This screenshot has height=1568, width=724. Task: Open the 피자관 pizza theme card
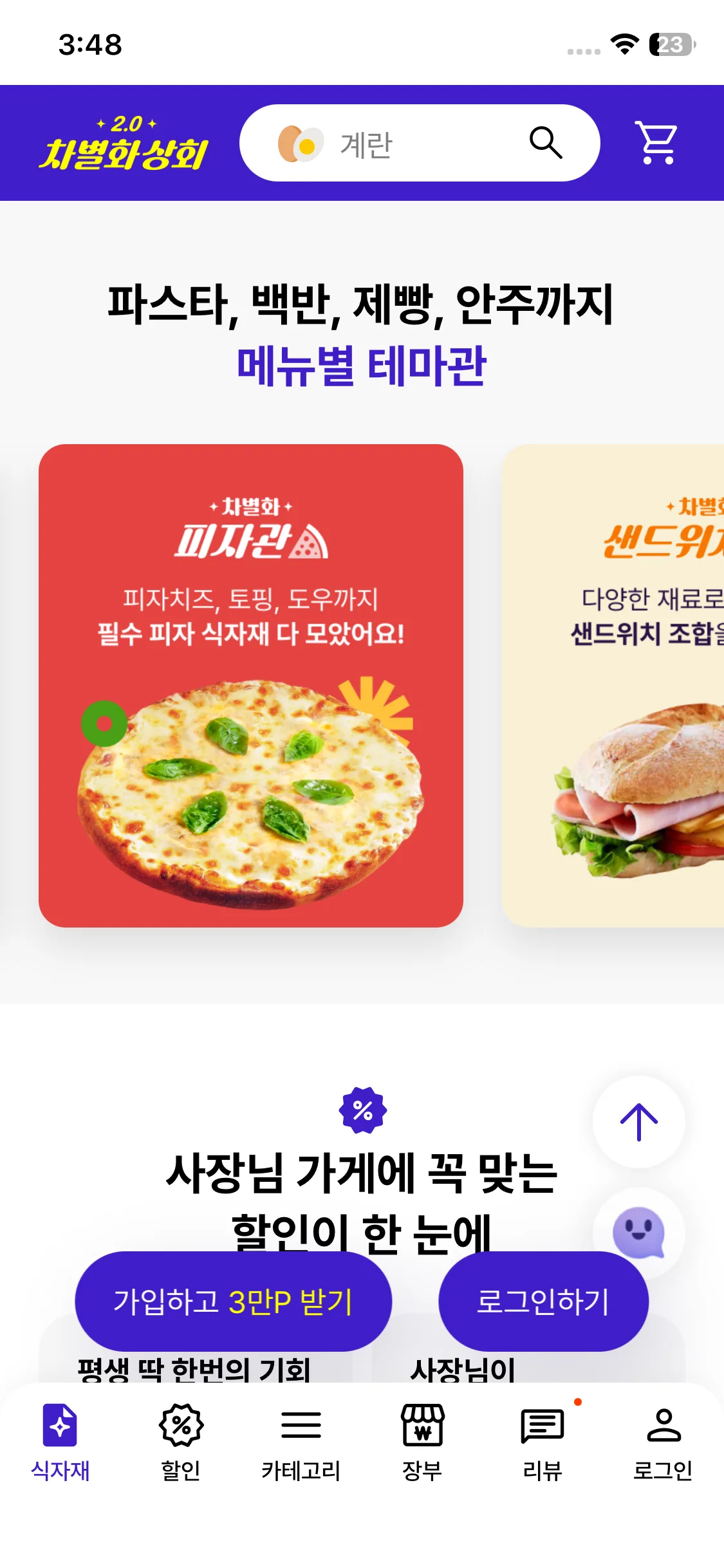(x=251, y=685)
